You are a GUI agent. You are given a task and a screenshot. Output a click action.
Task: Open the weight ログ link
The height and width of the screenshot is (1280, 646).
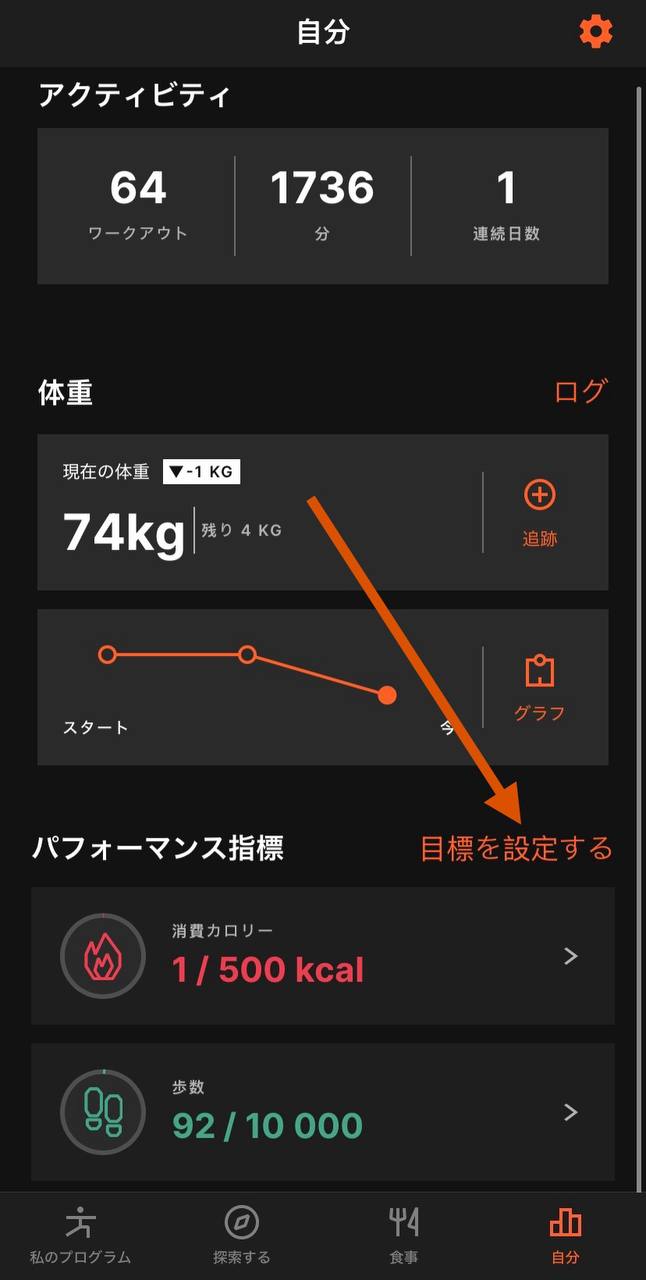580,391
